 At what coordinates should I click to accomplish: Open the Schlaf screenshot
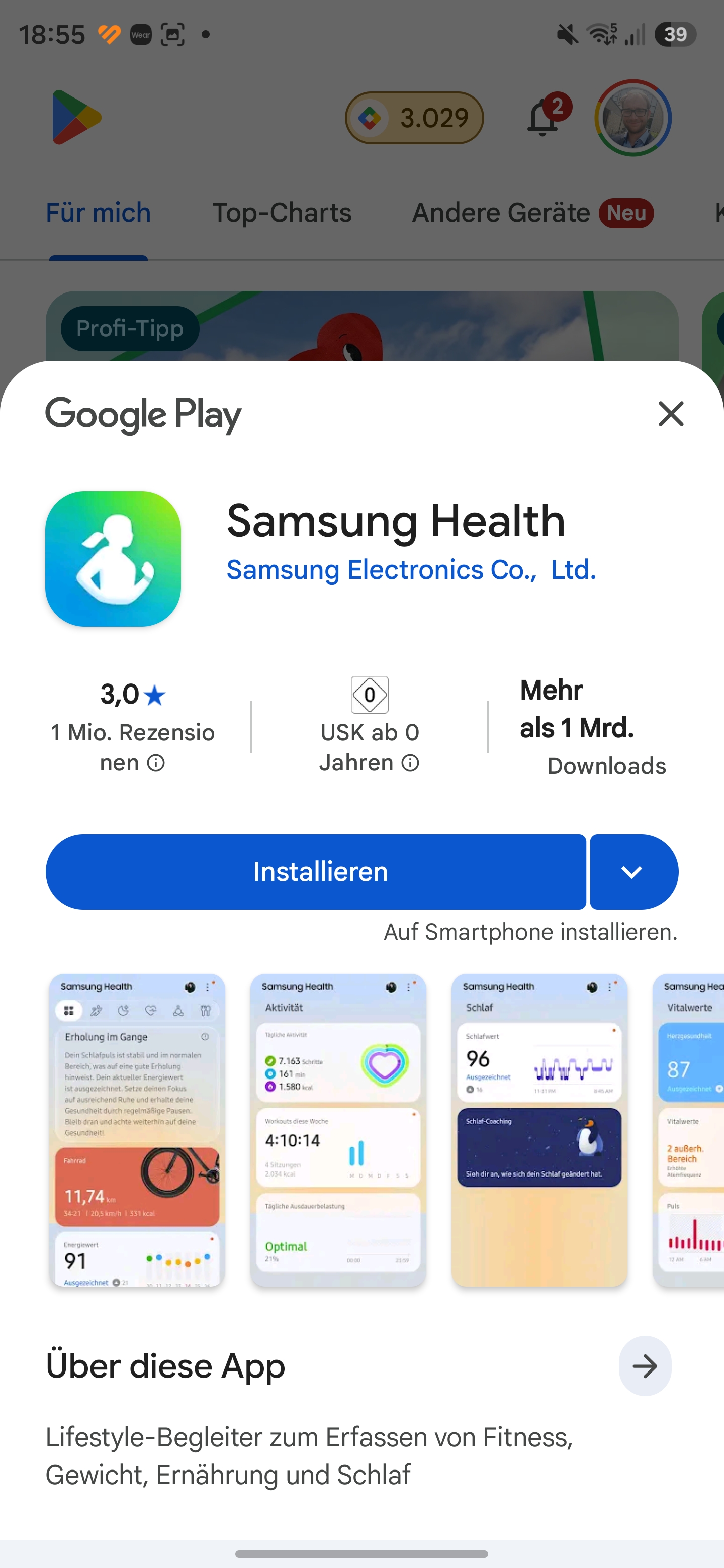pyautogui.click(x=539, y=1130)
